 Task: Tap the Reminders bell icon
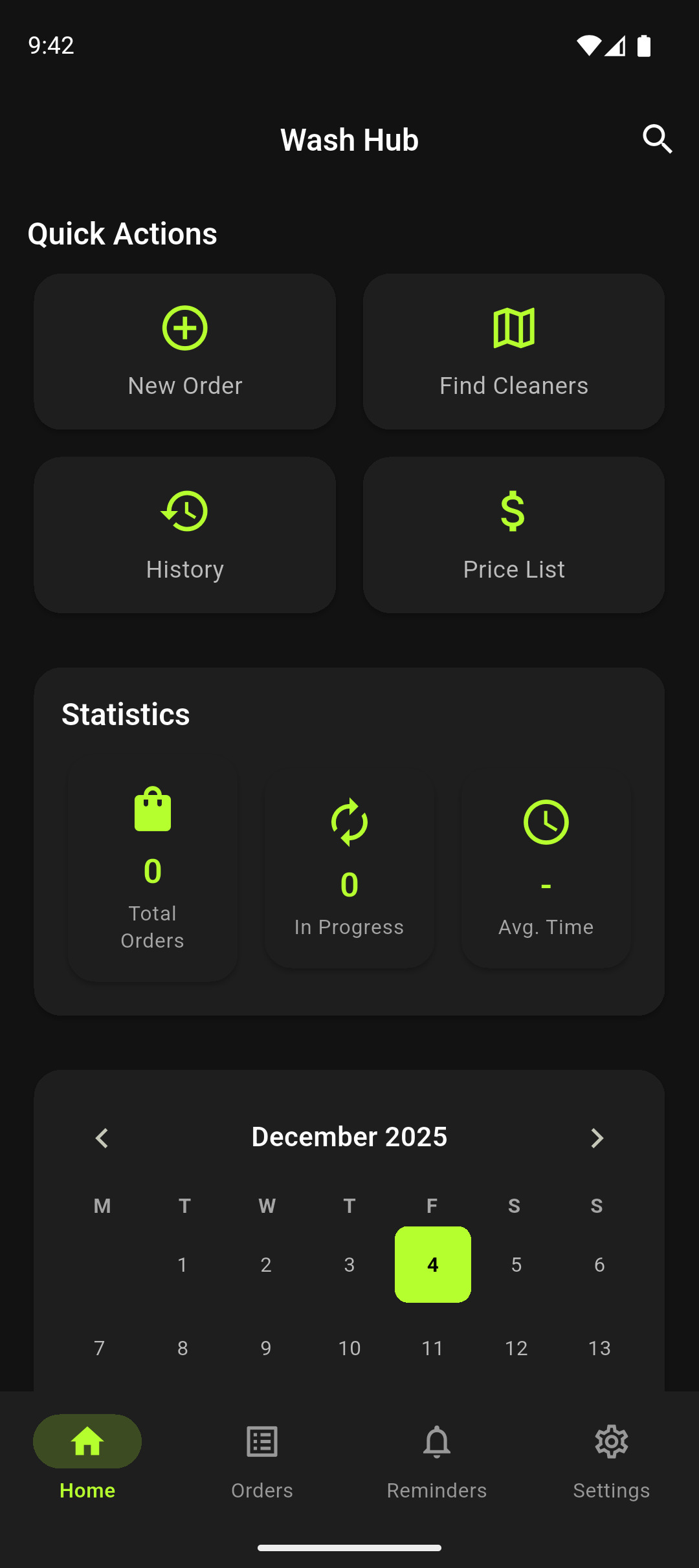coord(436,1441)
